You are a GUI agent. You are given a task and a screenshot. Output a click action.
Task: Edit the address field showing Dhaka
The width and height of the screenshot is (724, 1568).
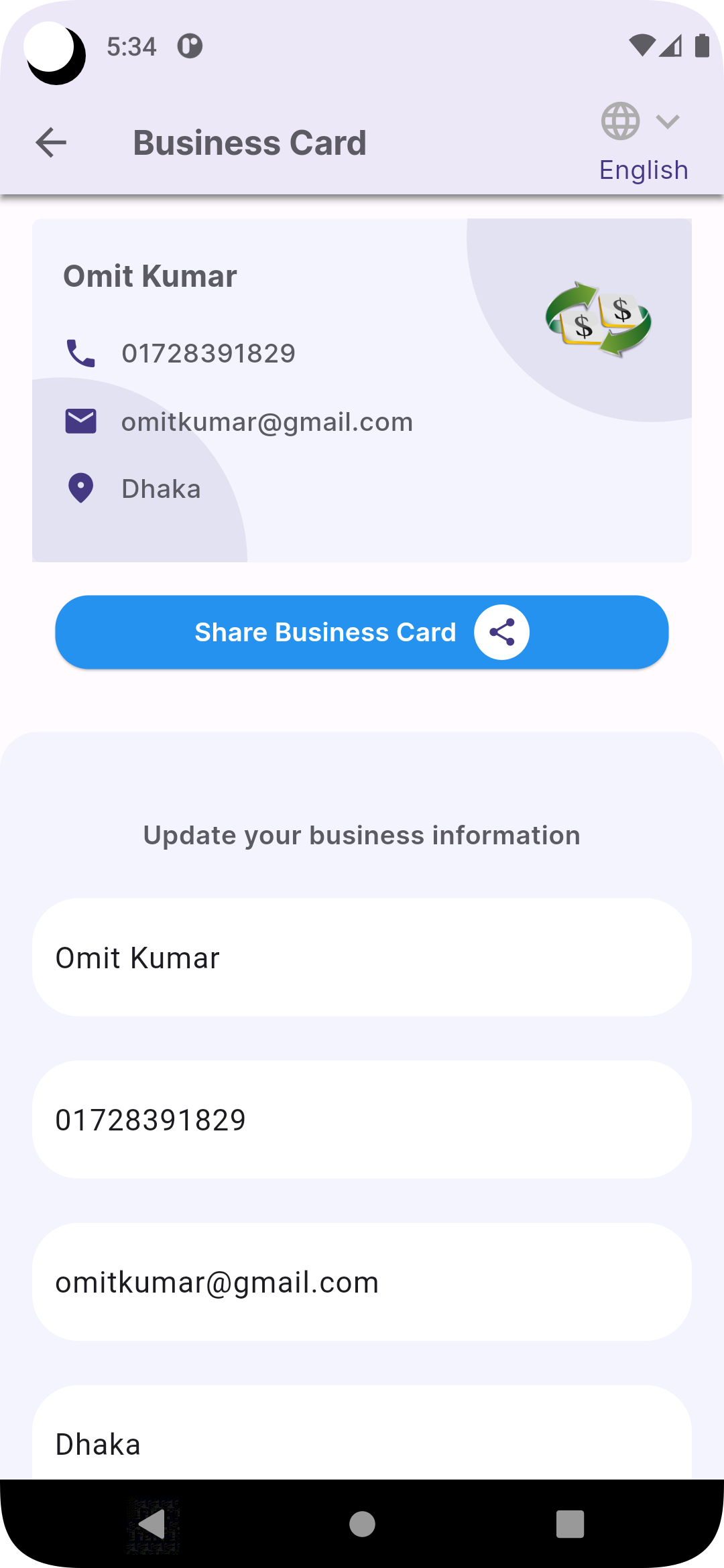(x=362, y=1441)
